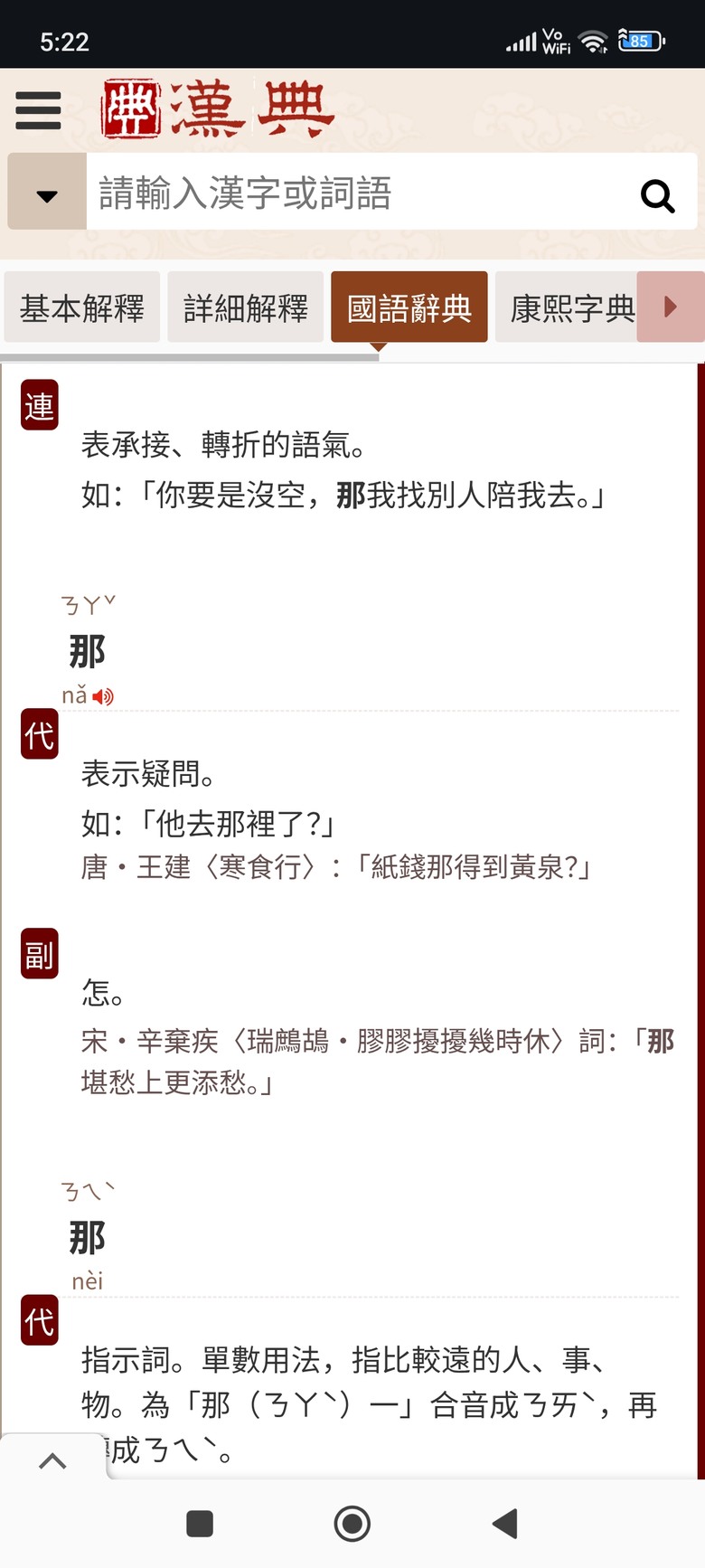Jump back to top with the up chevron
This screenshot has width=705, height=1568.
[x=52, y=1460]
